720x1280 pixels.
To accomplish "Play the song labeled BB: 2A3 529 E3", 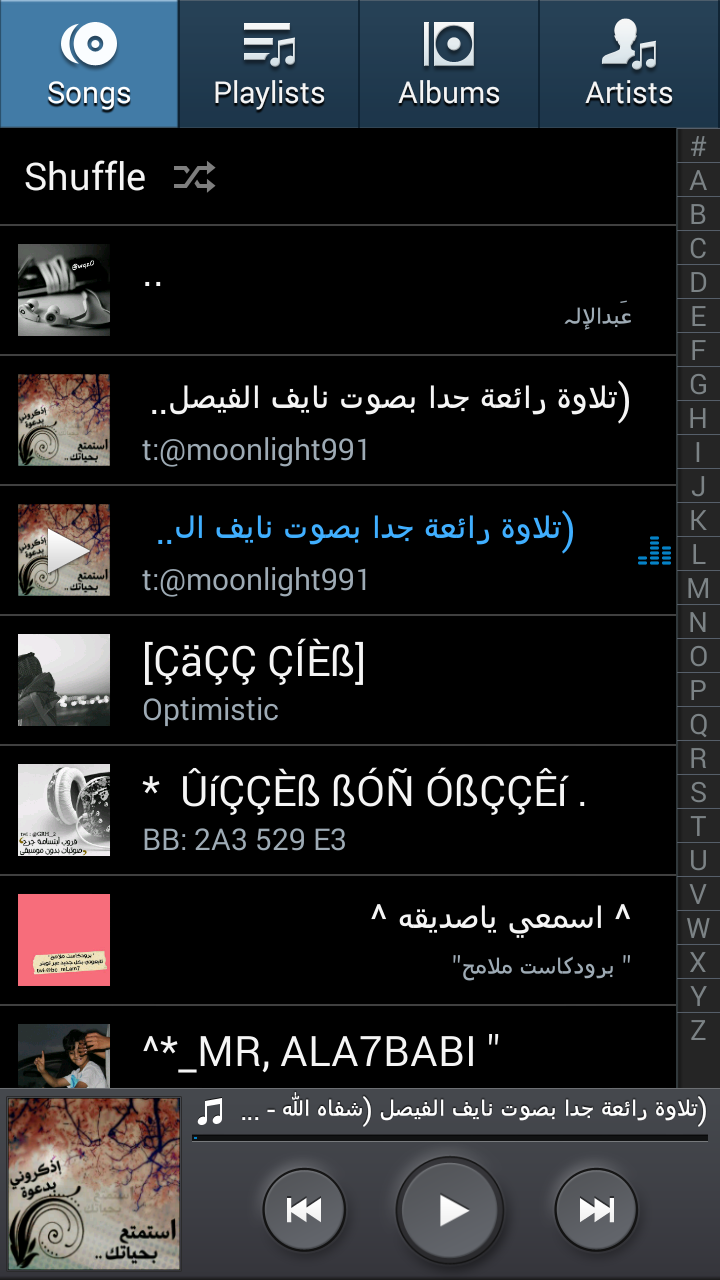I will point(338,810).
